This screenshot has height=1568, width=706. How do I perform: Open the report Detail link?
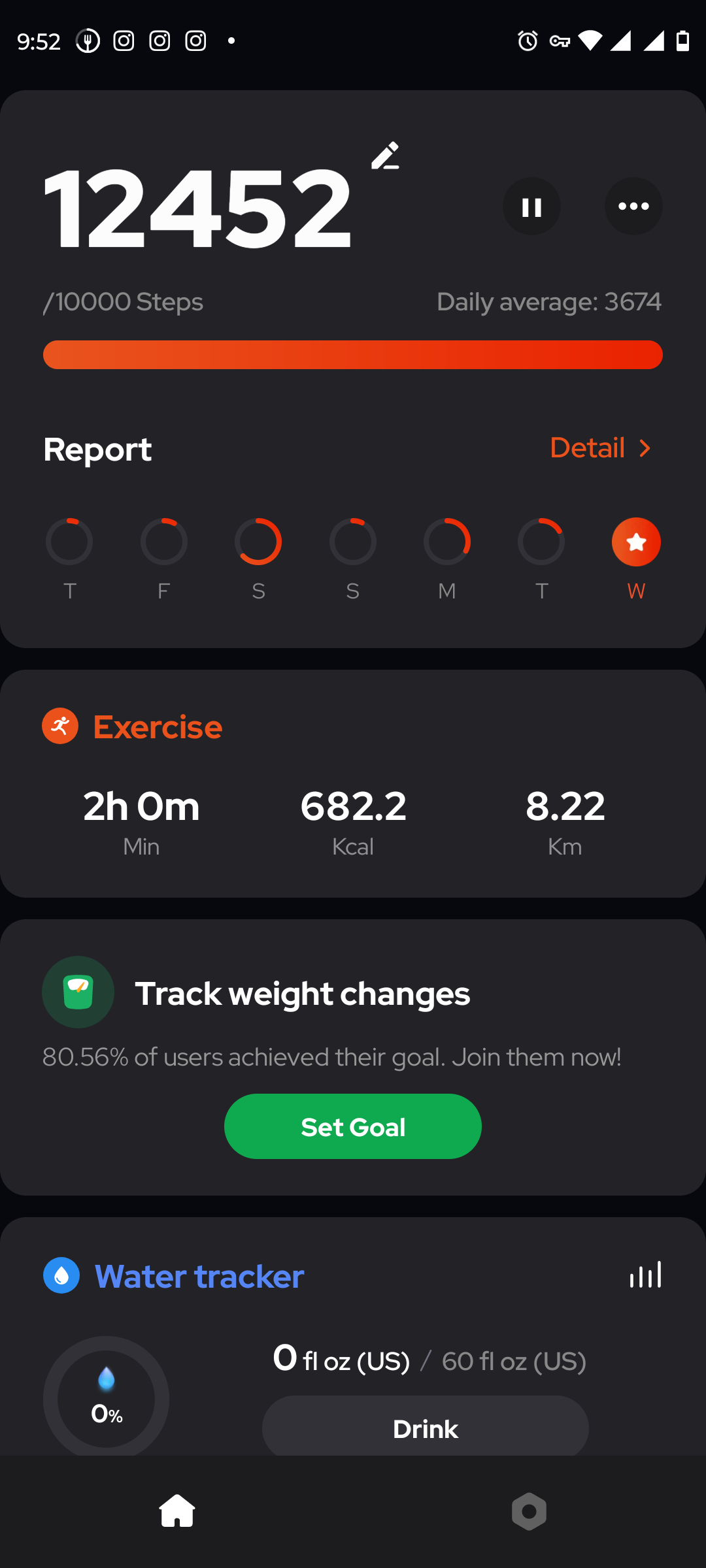(x=600, y=448)
